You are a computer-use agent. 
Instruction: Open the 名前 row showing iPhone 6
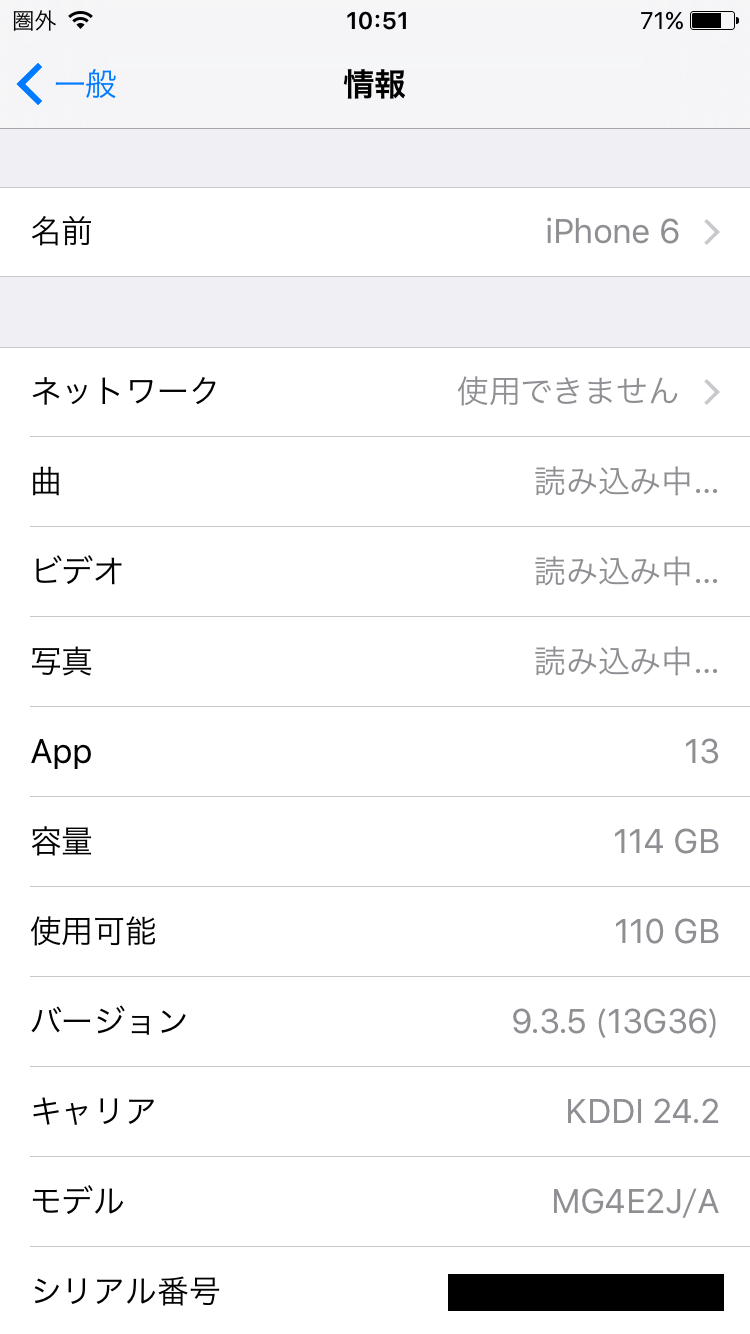[x=375, y=232]
